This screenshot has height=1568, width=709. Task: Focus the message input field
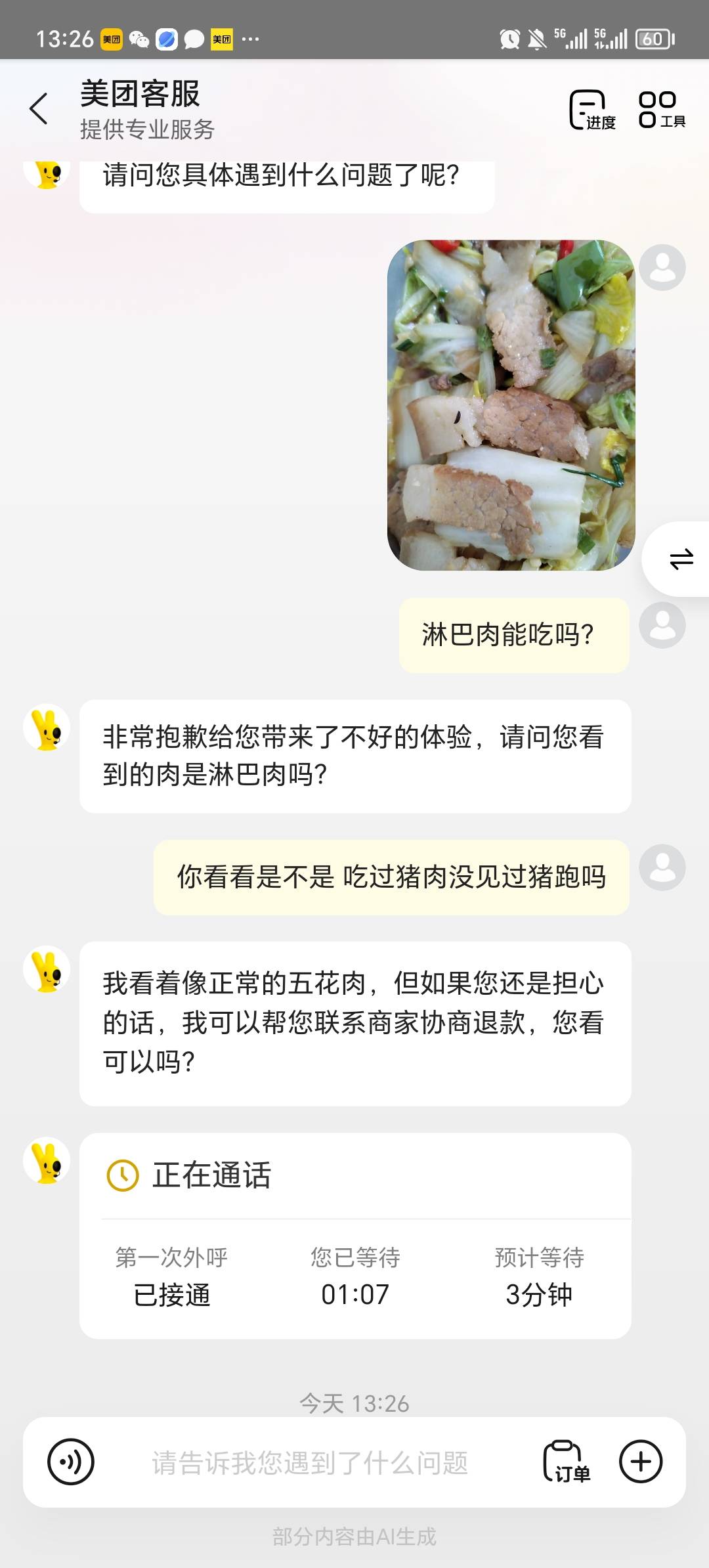click(310, 1463)
